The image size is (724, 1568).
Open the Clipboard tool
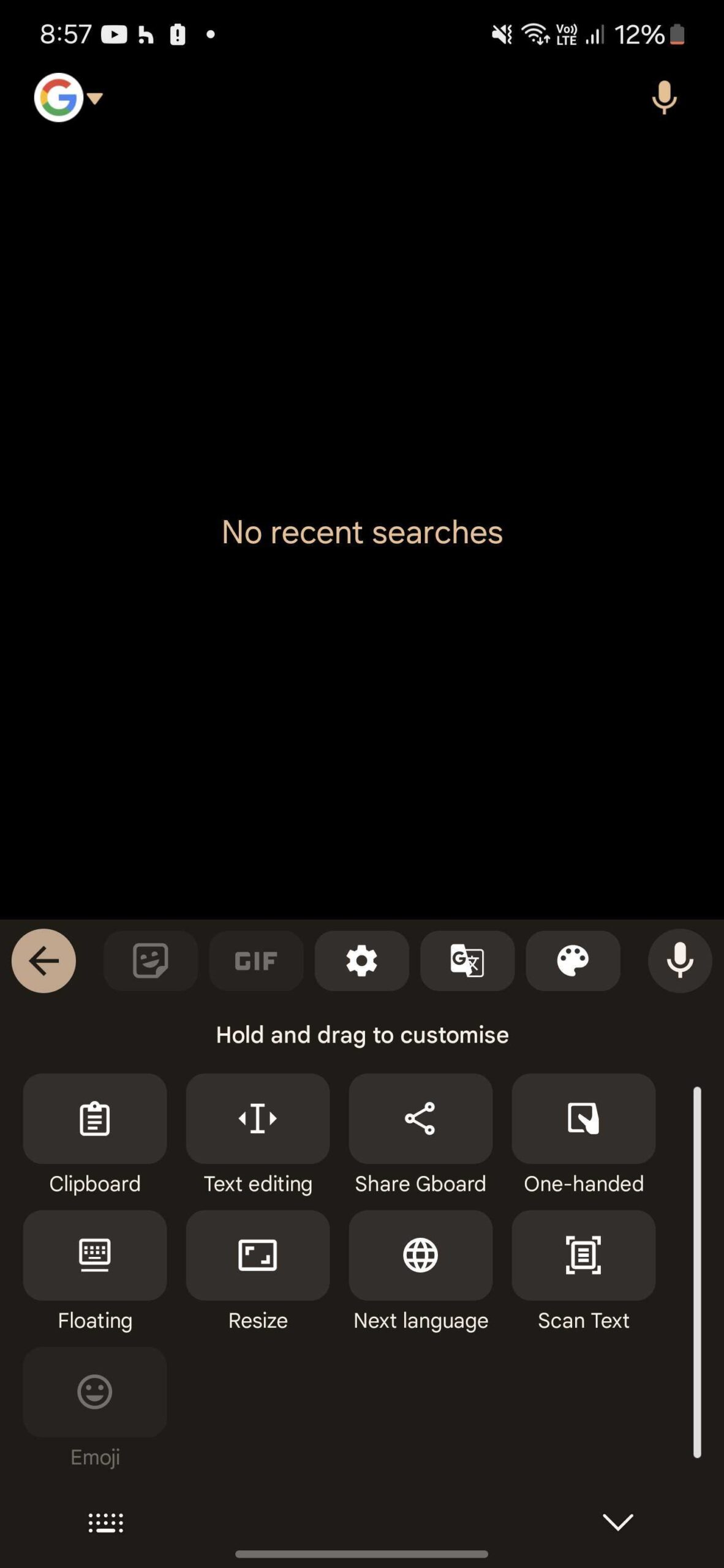point(95,1118)
